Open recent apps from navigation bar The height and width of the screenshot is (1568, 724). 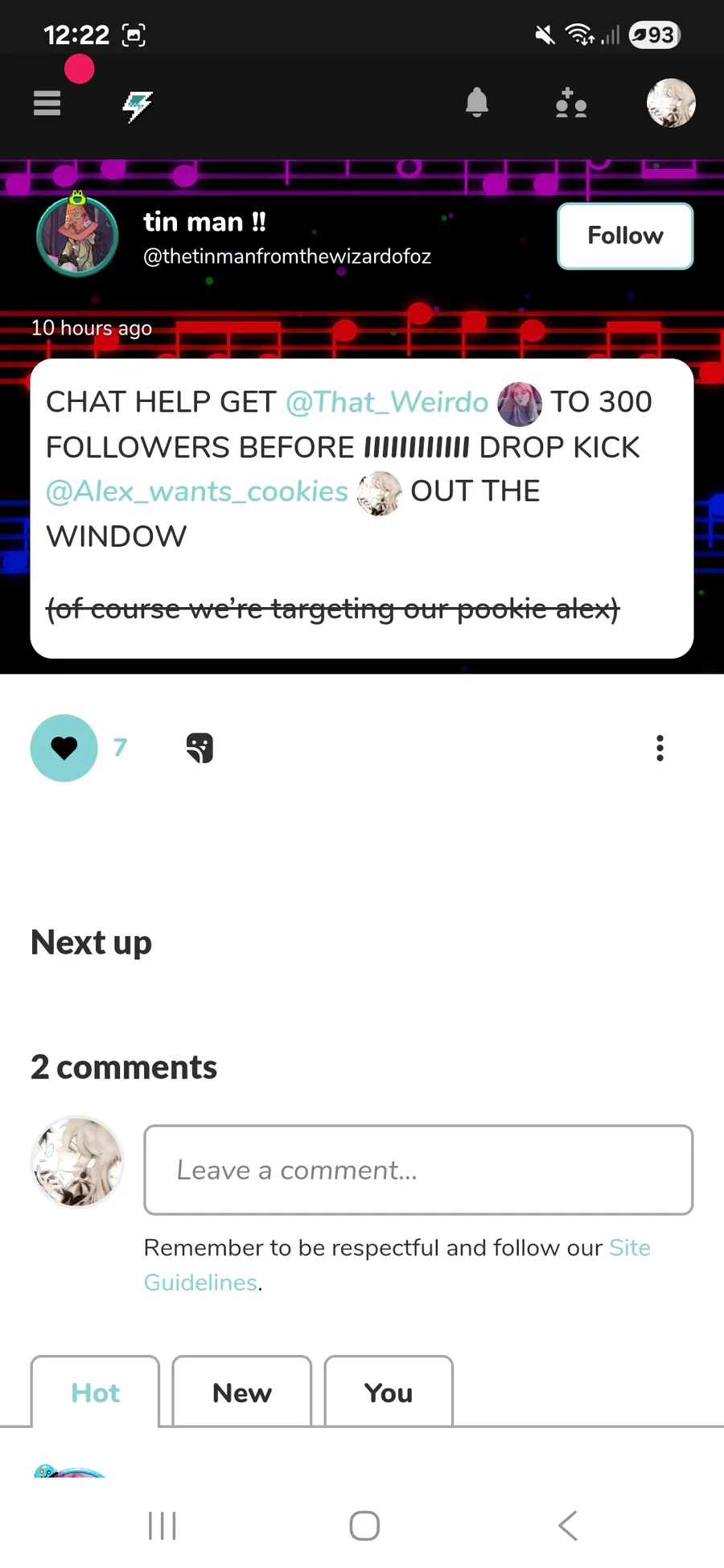coord(162,1525)
